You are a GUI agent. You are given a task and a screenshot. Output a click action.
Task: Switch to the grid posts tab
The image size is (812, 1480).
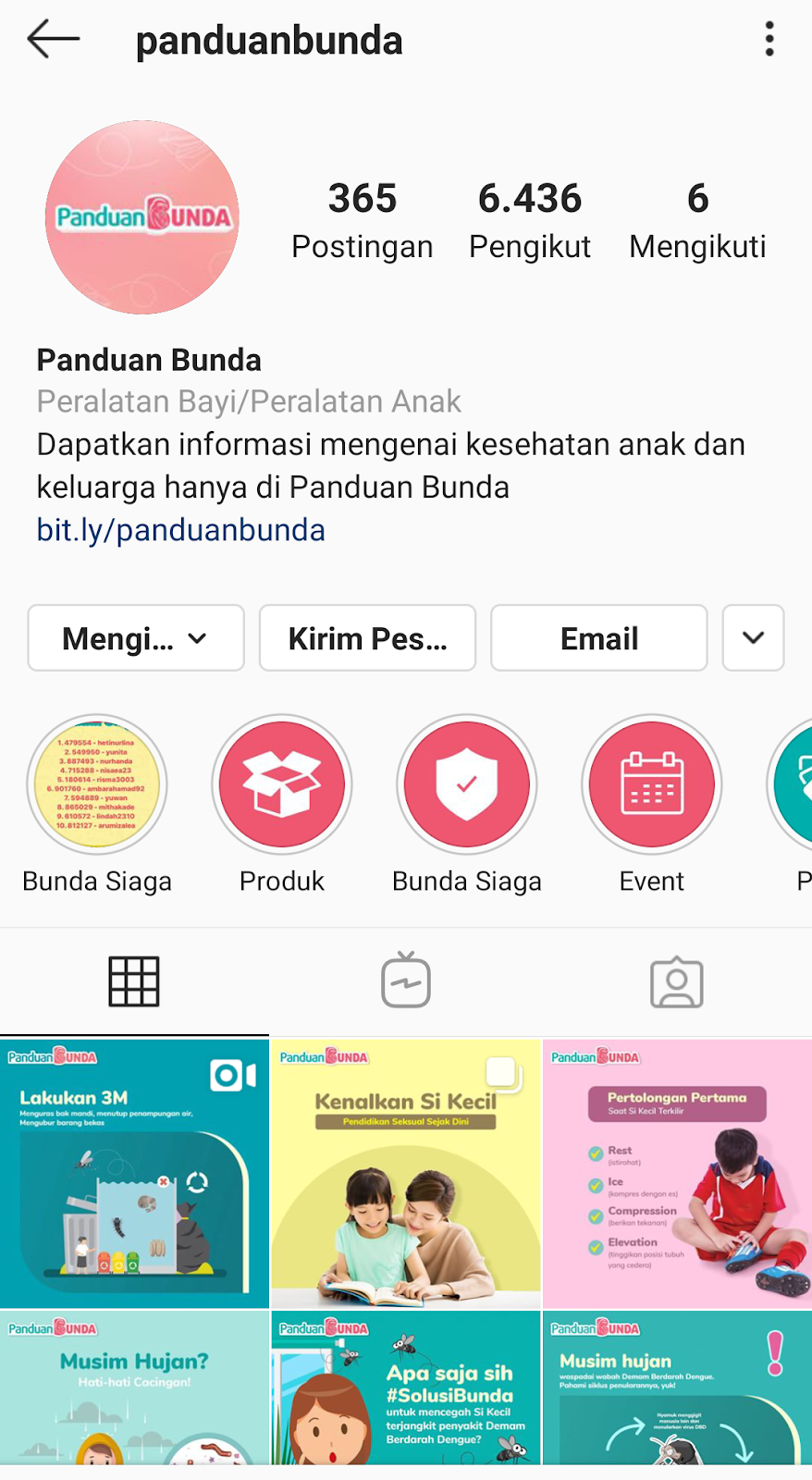point(134,981)
